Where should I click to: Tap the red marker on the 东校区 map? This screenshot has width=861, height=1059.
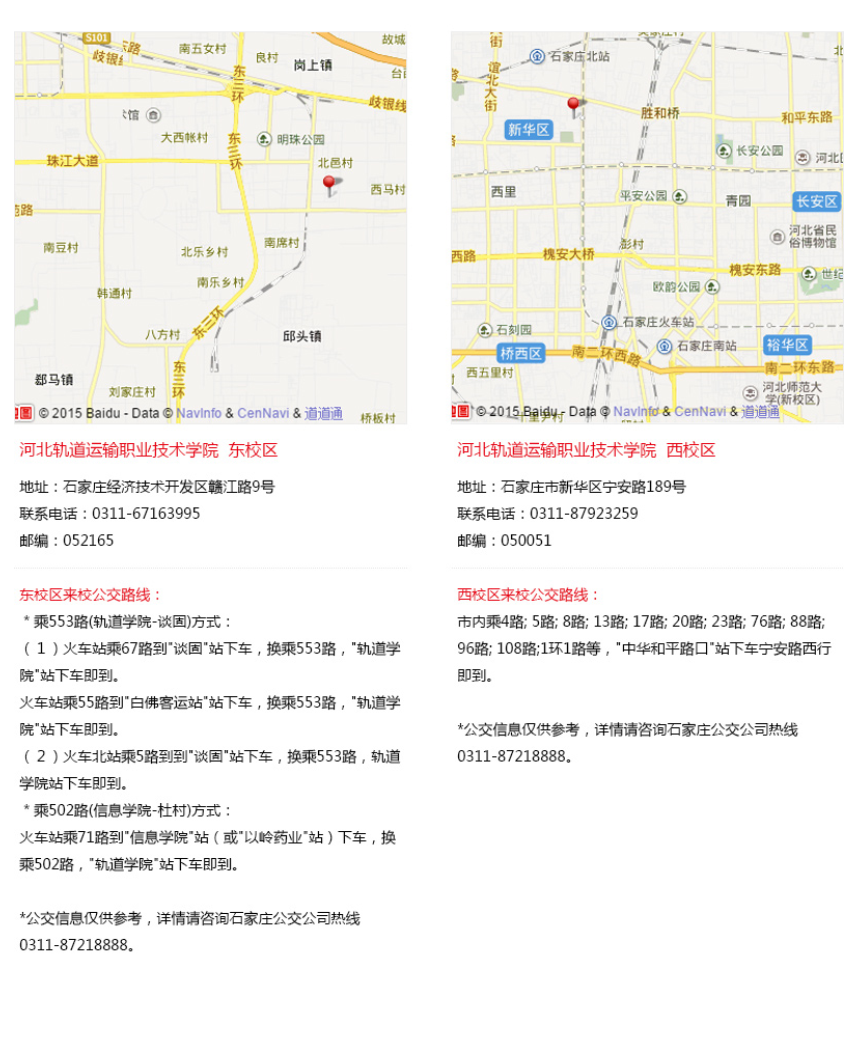point(329,185)
